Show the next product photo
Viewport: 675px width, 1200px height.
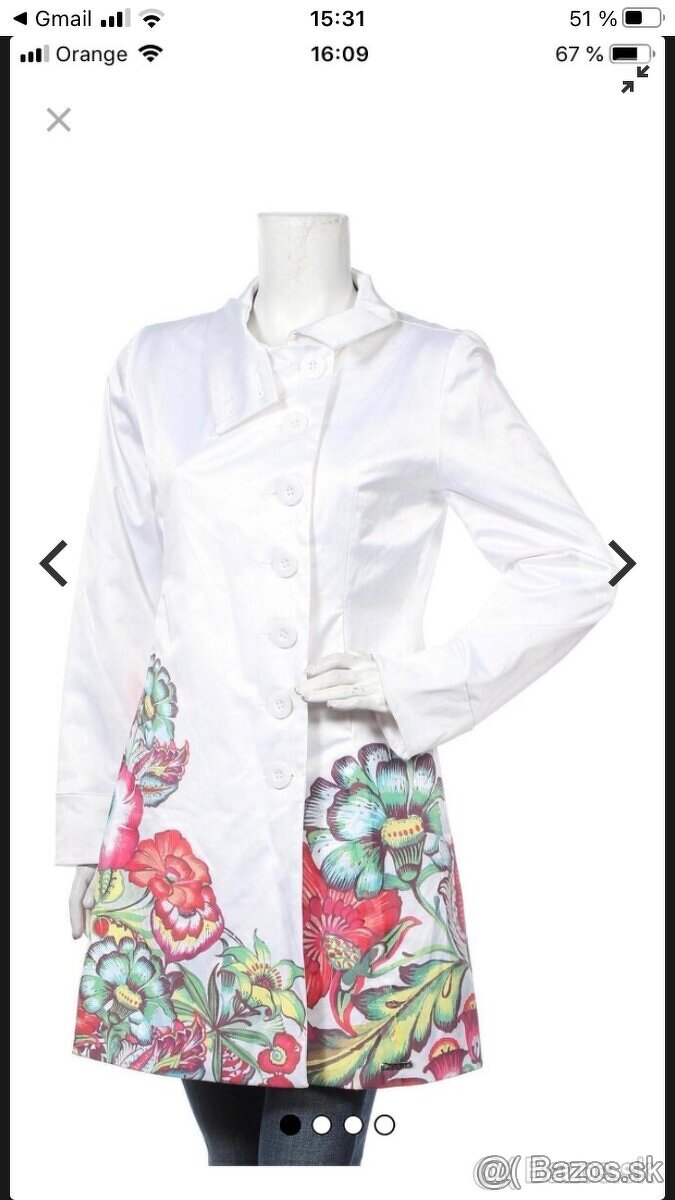click(x=621, y=563)
